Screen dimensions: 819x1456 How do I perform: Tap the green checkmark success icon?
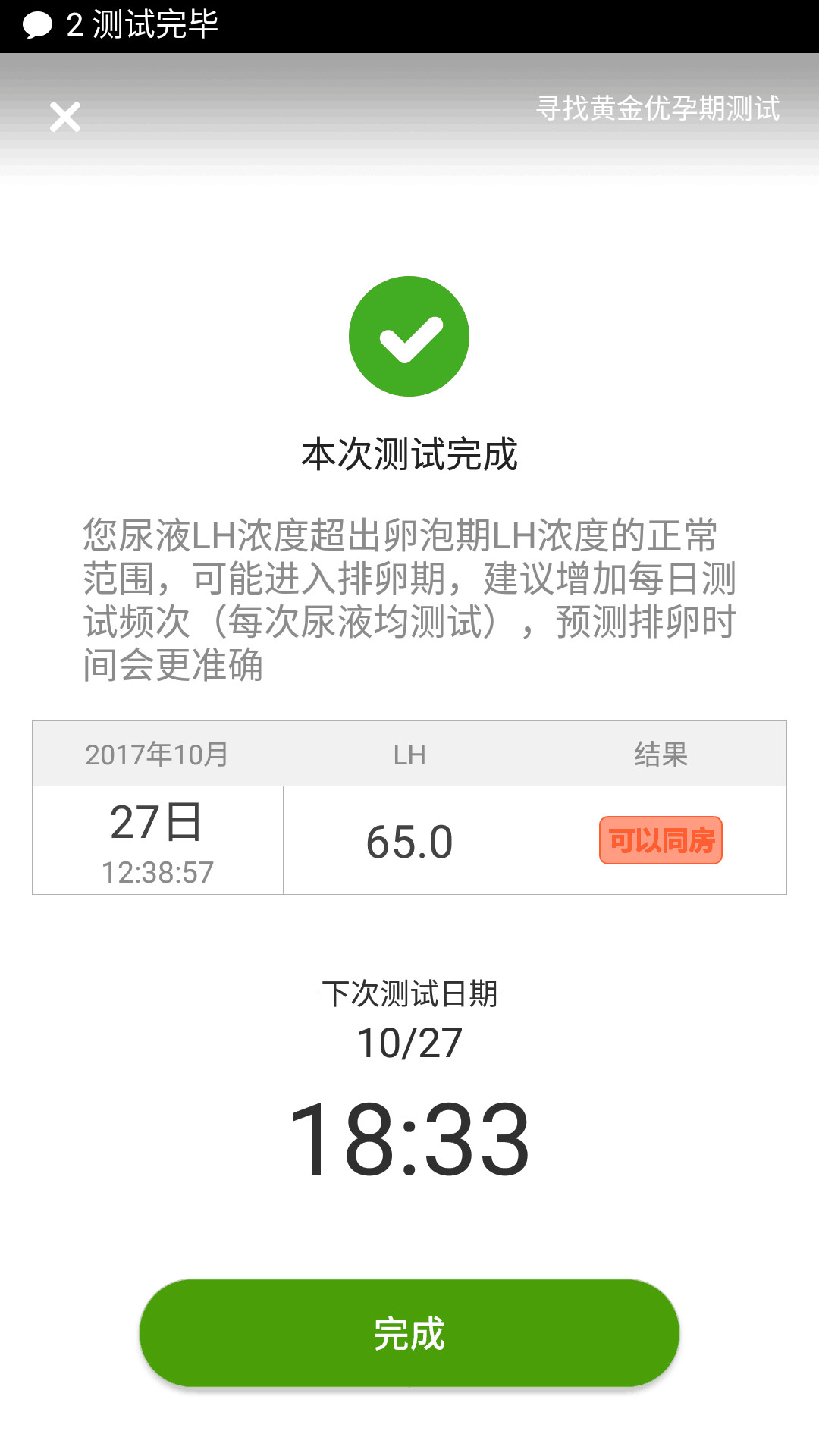click(x=409, y=336)
